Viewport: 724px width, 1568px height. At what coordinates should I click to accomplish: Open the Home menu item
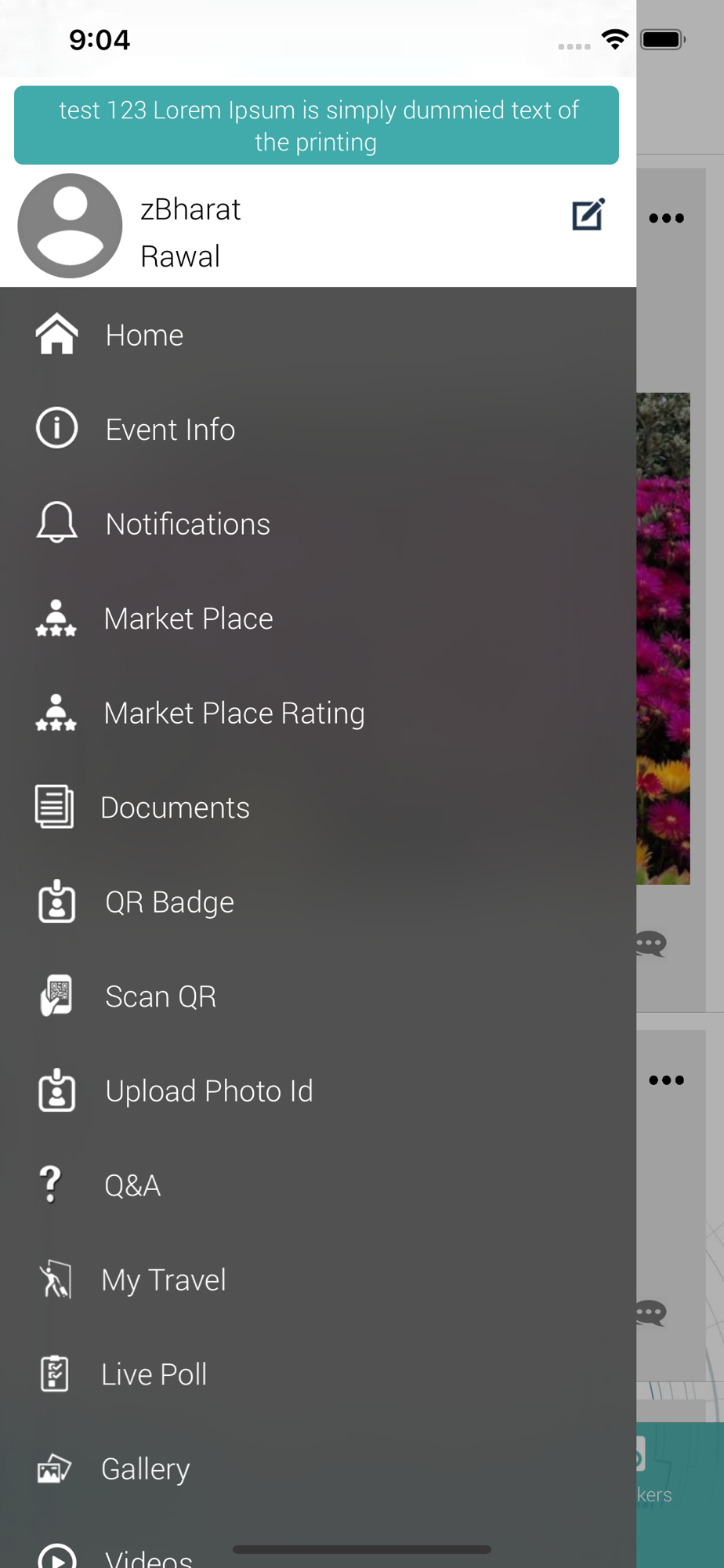click(x=318, y=335)
